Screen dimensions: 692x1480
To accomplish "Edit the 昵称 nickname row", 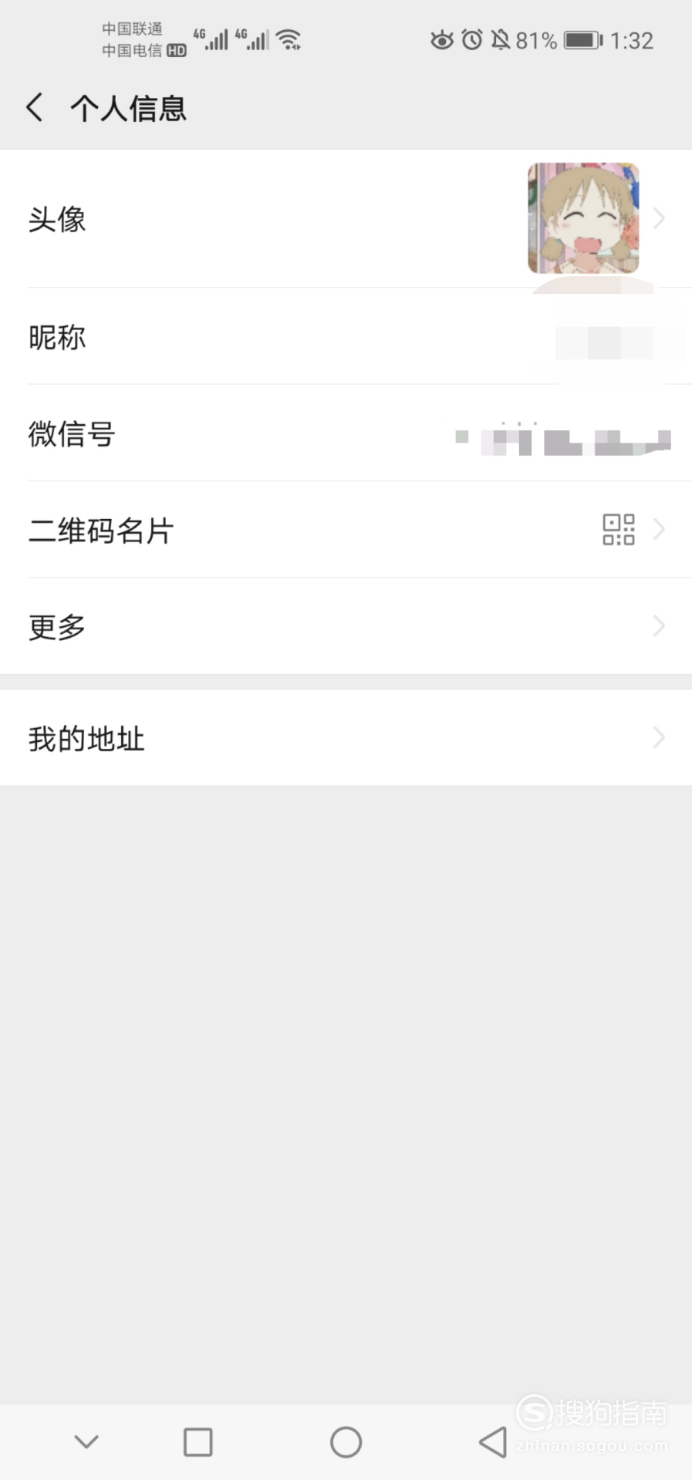I will click(346, 337).
